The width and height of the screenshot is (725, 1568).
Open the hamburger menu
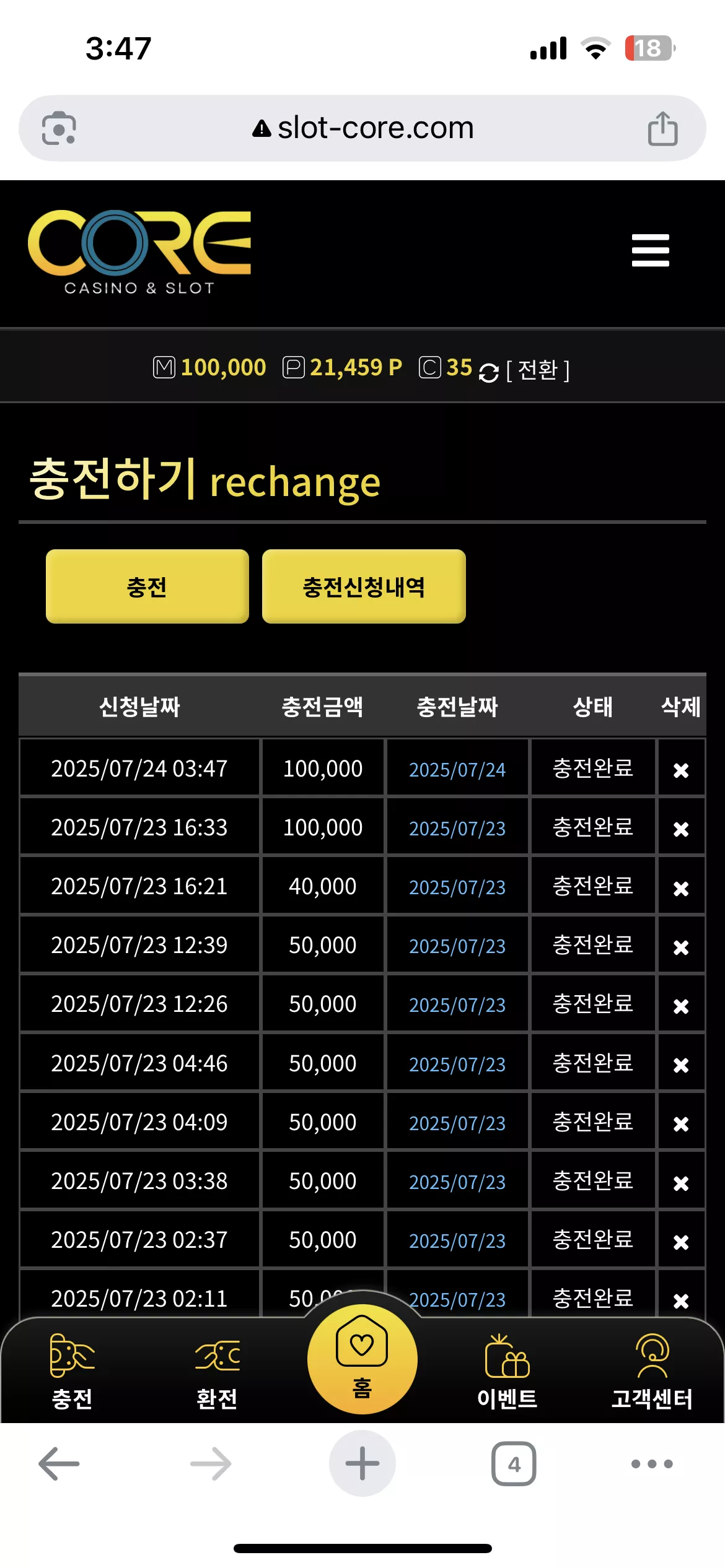650,250
